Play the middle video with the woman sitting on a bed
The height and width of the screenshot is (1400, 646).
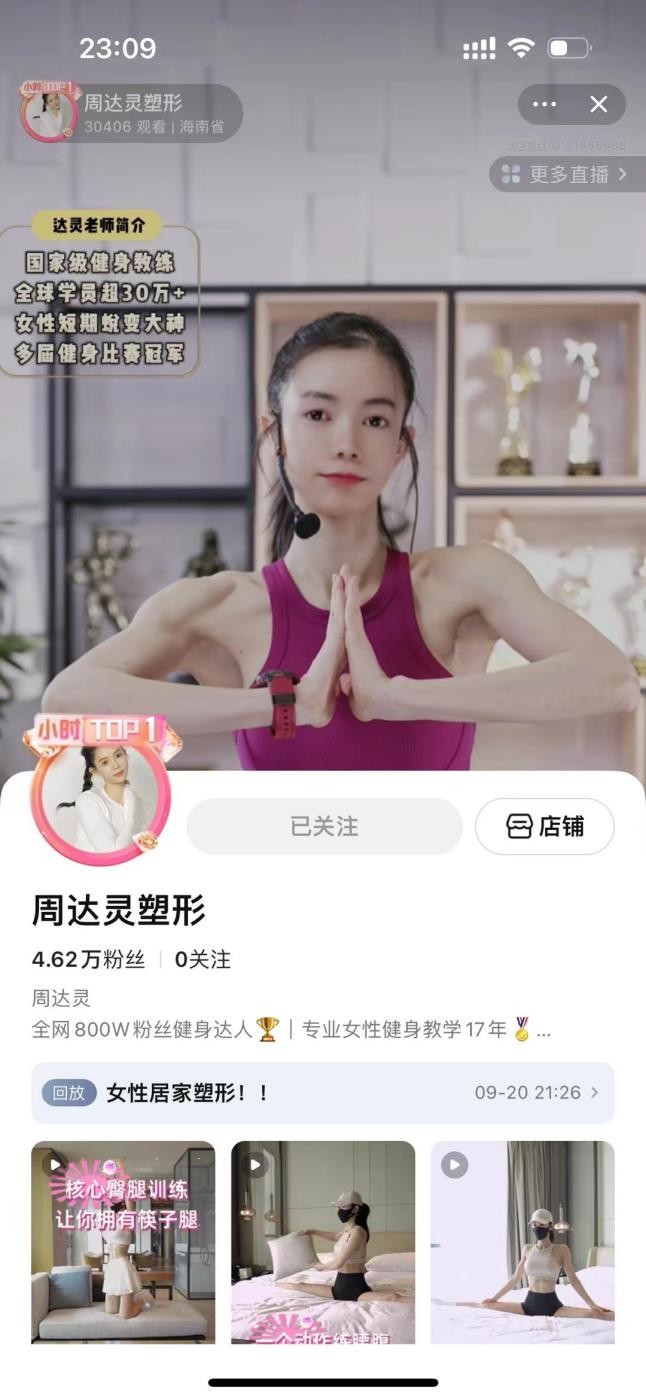tap(323, 1242)
